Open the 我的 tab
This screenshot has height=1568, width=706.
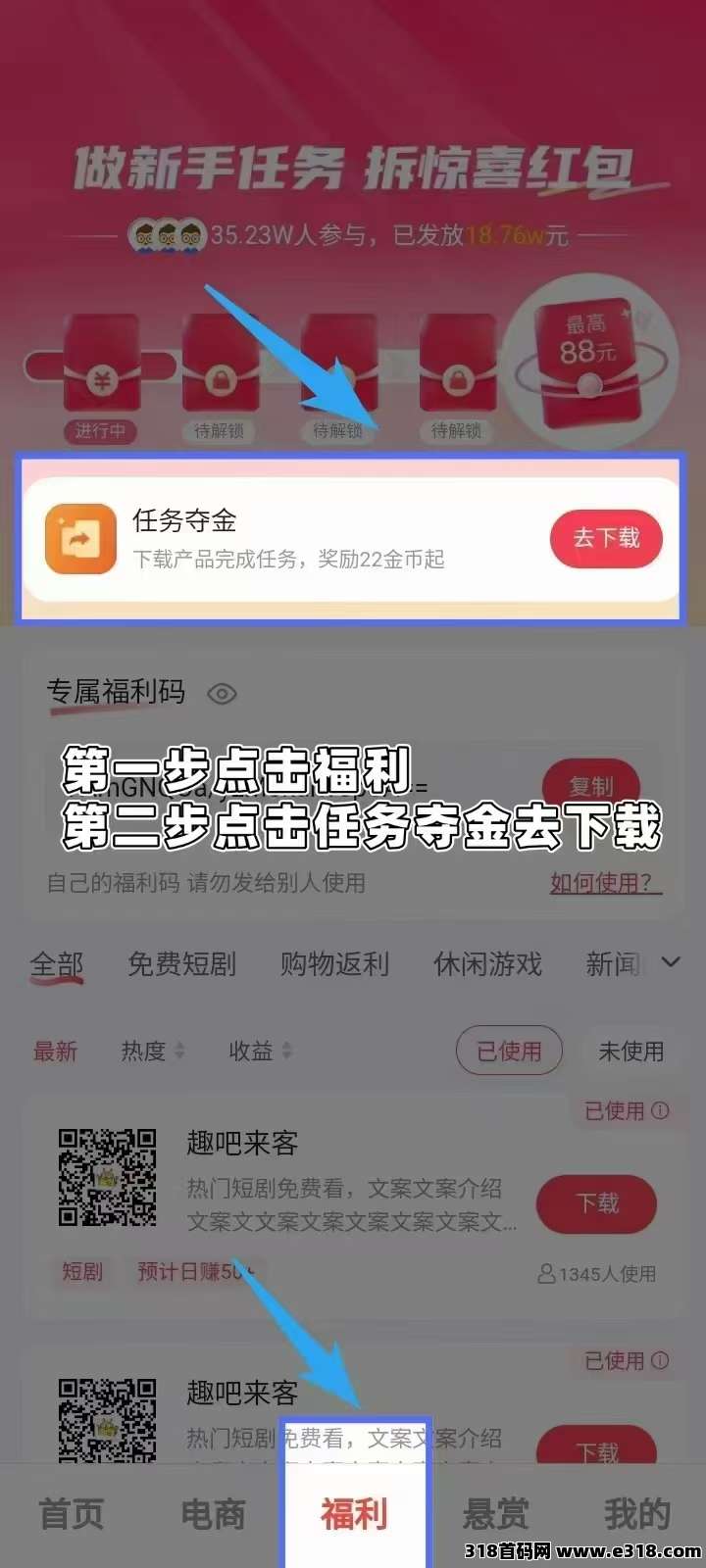(x=636, y=1514)
